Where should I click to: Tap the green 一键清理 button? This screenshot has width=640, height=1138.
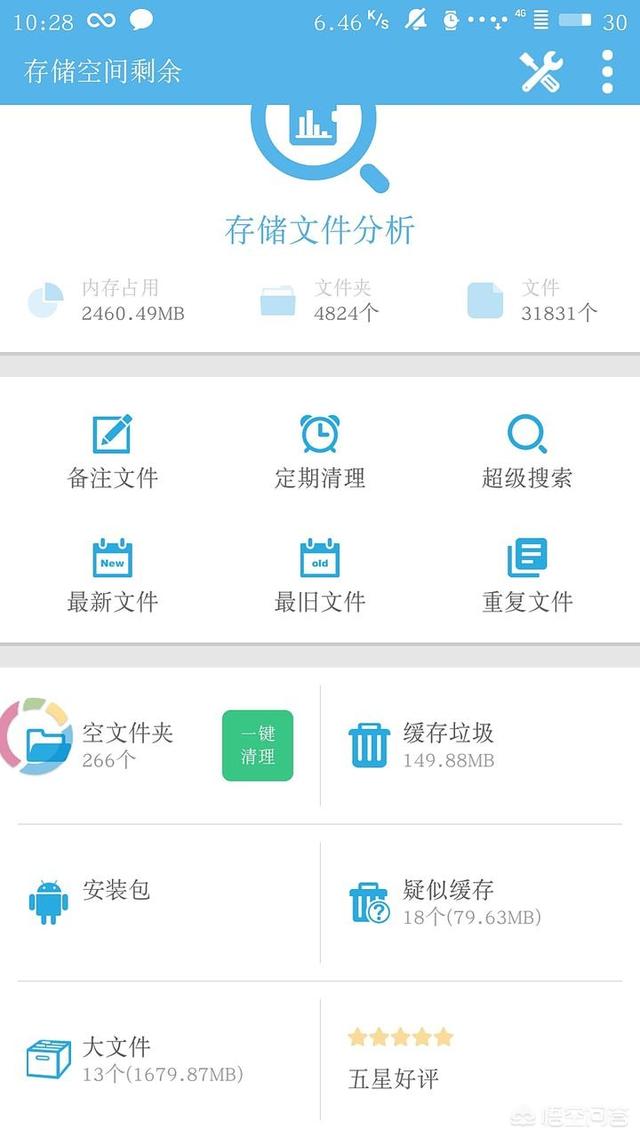pos(258,745)
